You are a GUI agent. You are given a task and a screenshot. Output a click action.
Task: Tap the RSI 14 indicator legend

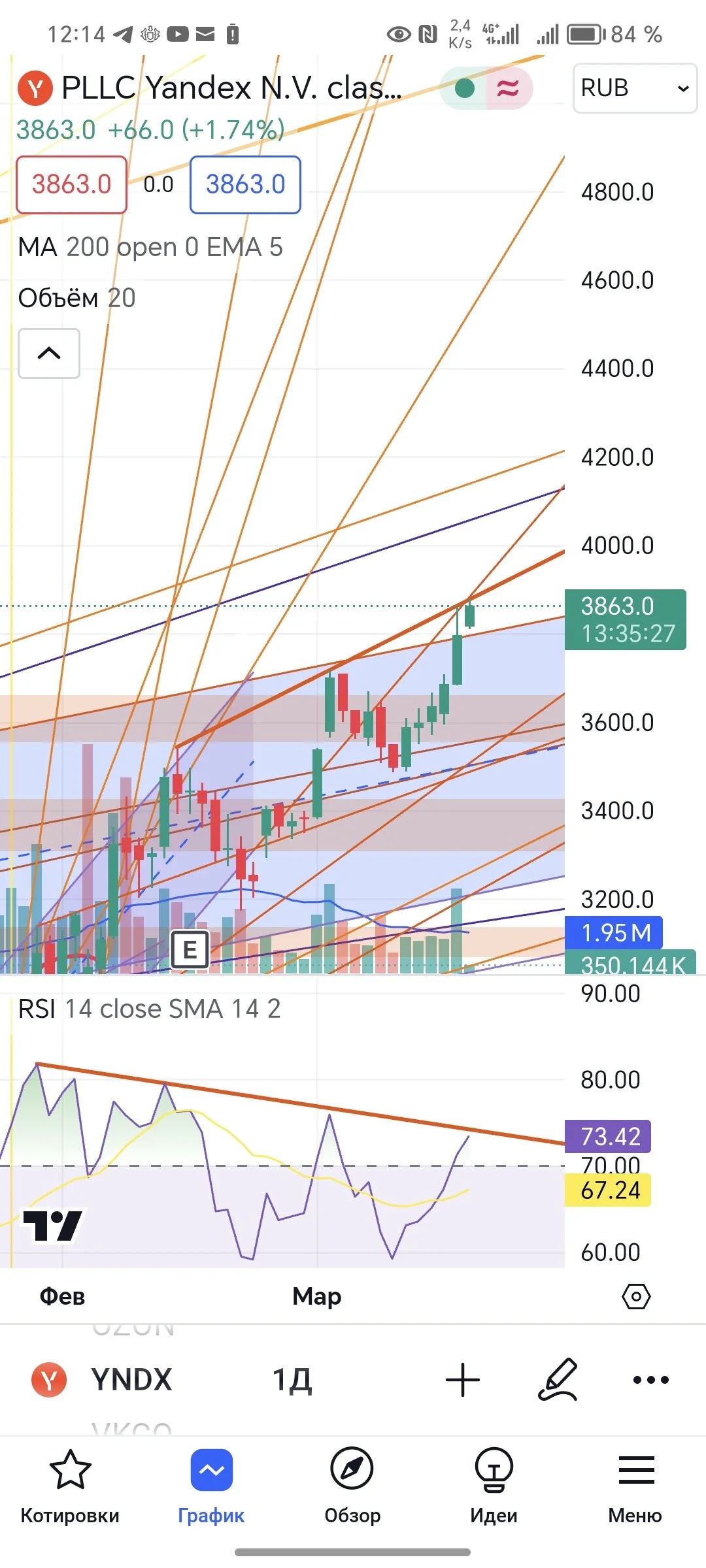149,1009
